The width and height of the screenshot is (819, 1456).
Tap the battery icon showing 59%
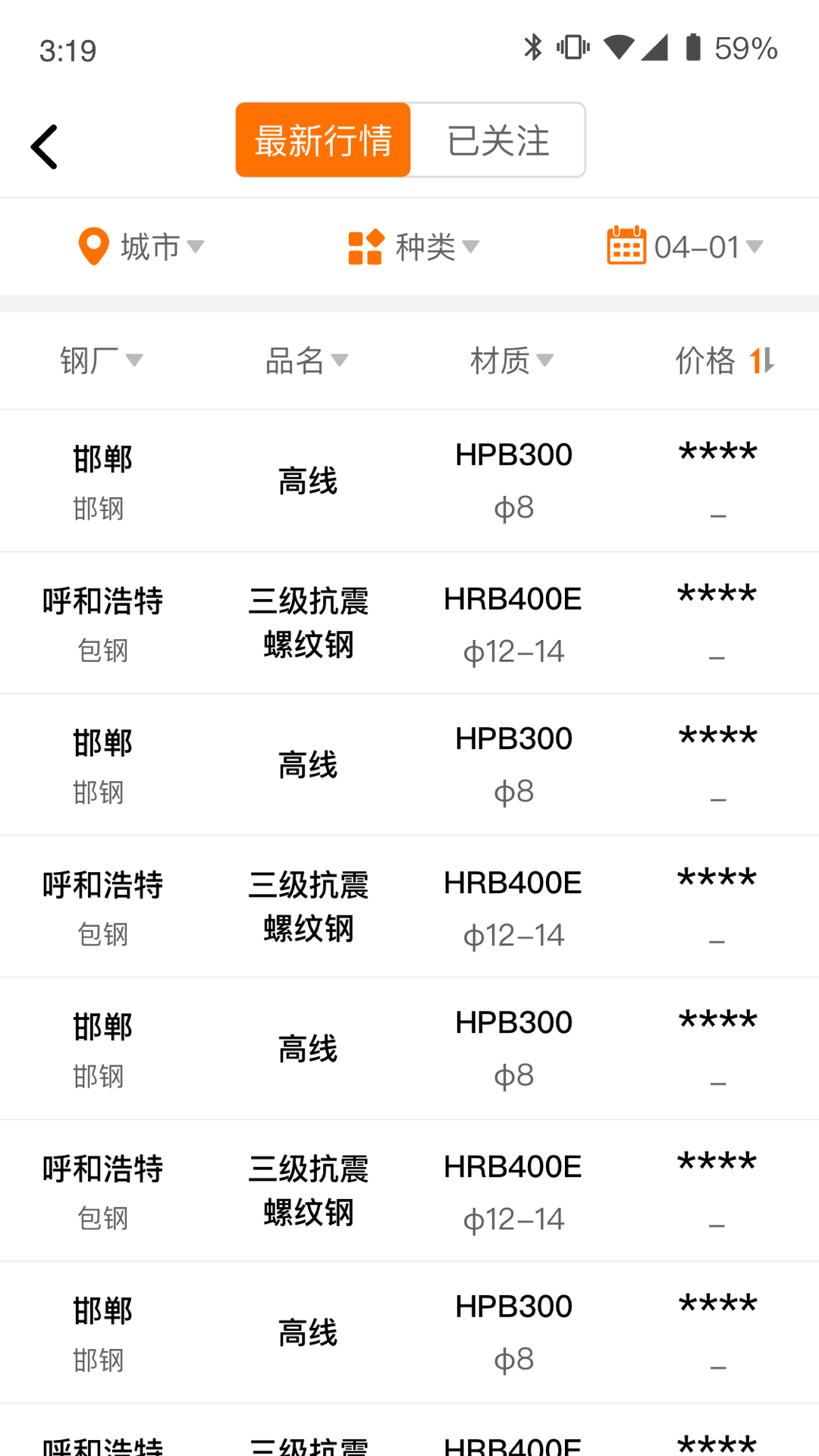692,47
